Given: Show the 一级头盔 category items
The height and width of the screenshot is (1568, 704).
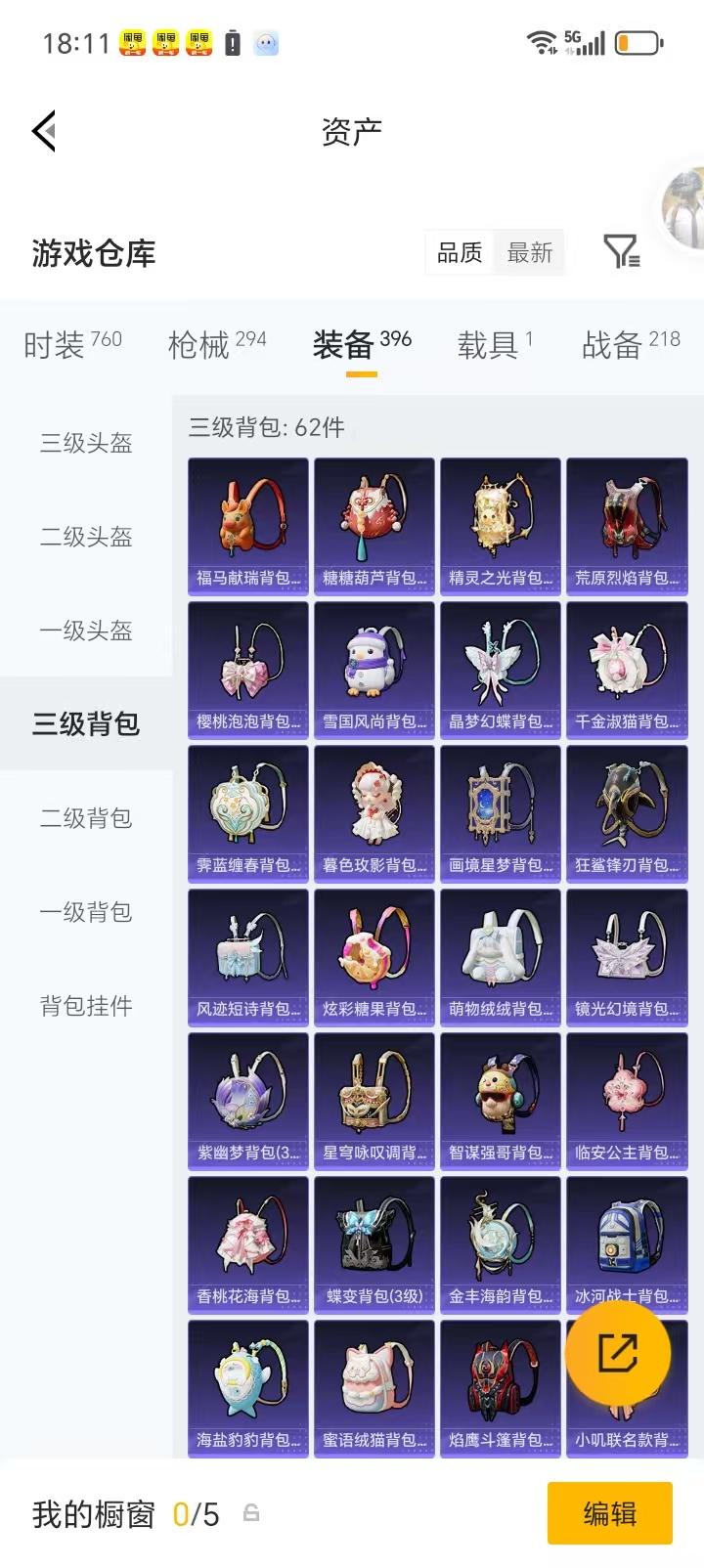Looking at the screenshot, I should (84, 631).
